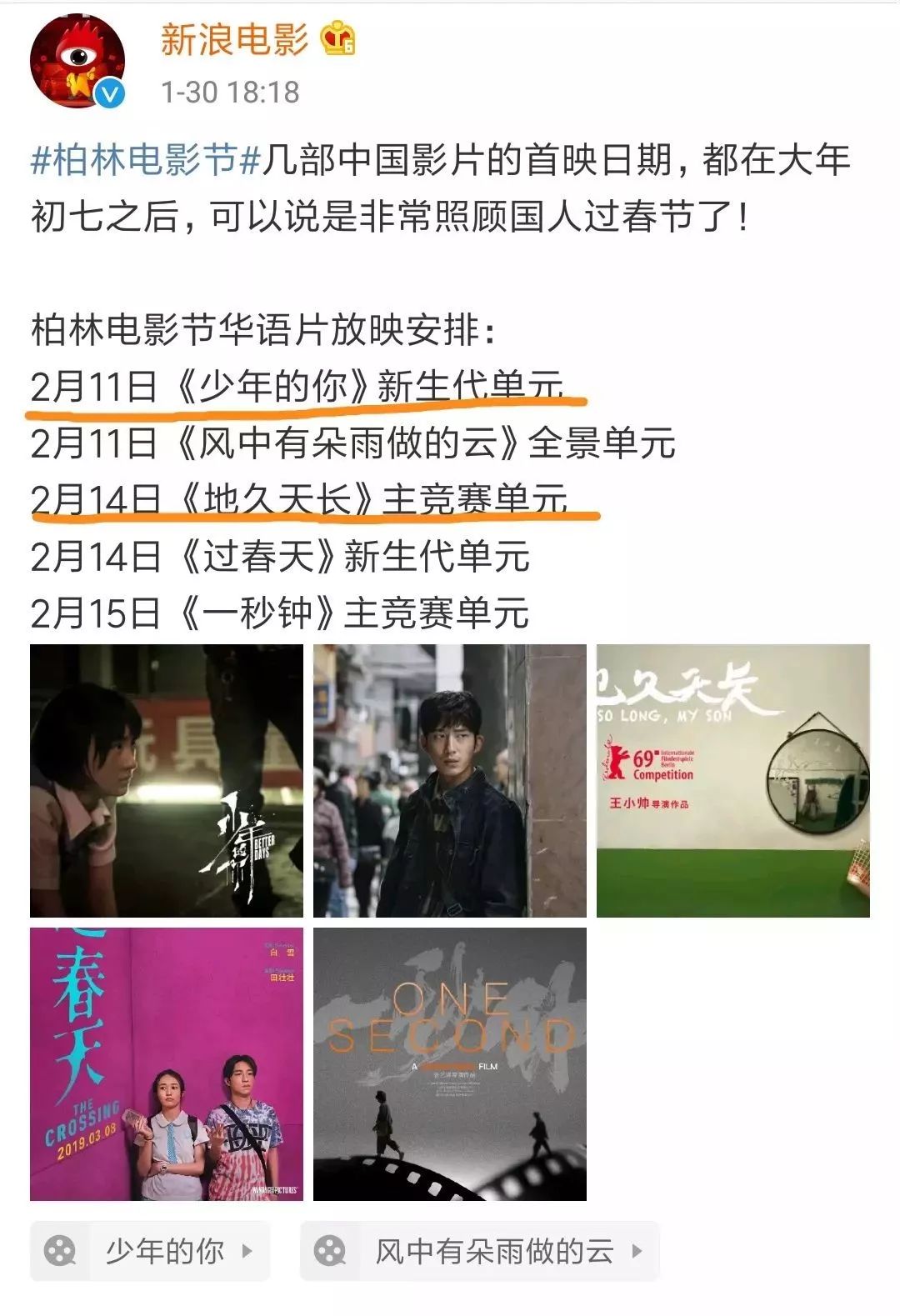
Task: Open the 过春天 The Crossing poster
Action: tap(166, 1063)
